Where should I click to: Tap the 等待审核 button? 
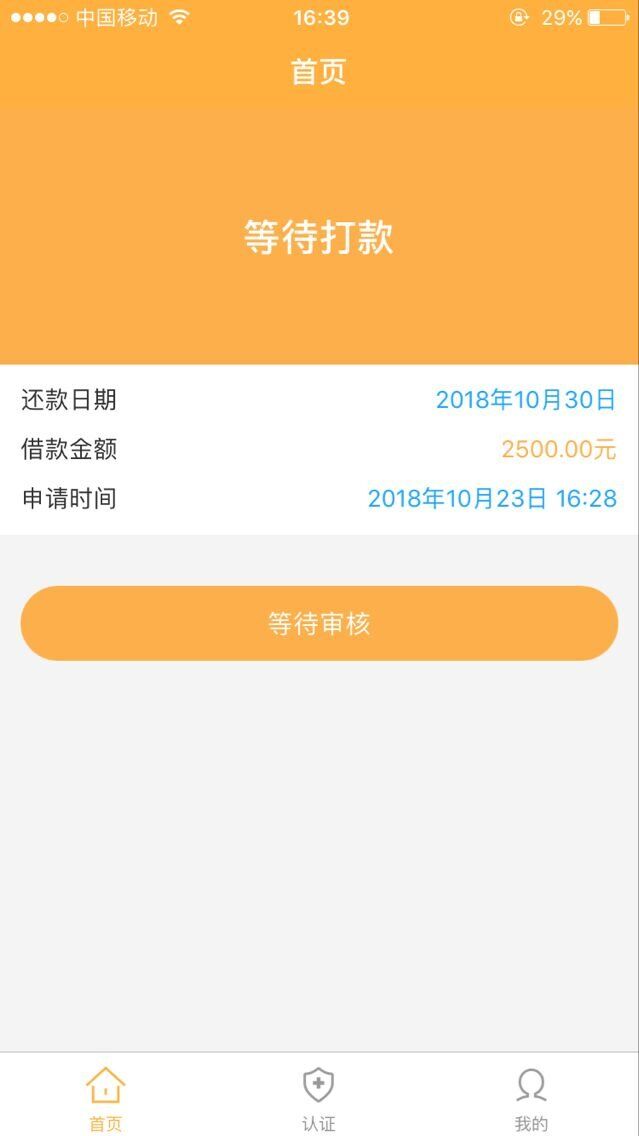click(x=319, y=623)
